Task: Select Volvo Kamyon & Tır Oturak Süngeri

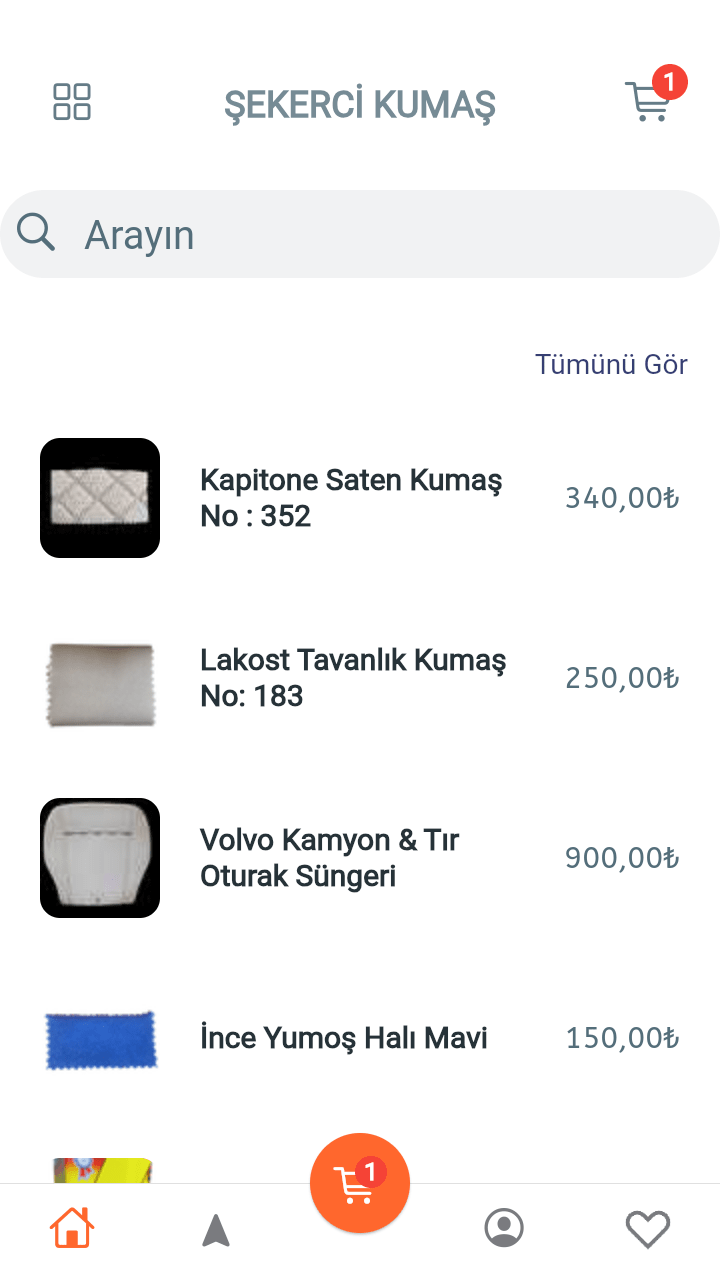Action: pyautogui.click(x=330, y=858)
